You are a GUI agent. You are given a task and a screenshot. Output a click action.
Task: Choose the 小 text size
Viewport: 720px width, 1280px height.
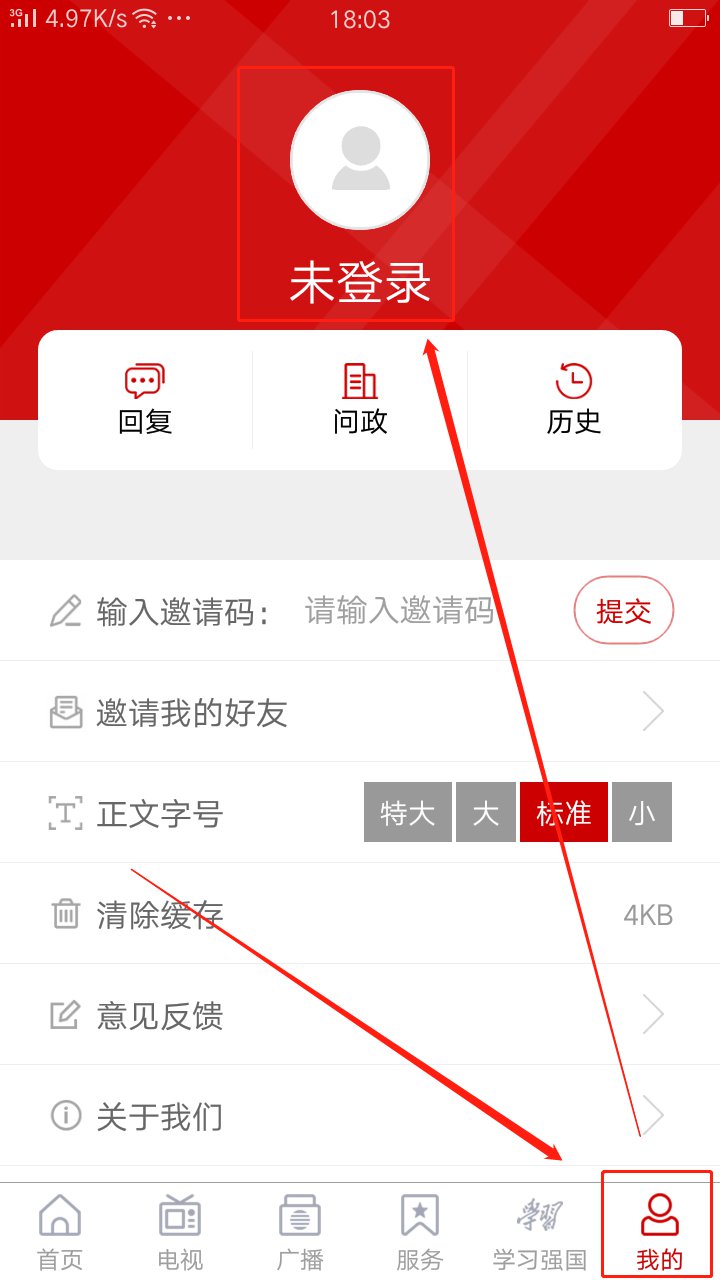pos(642,812)
